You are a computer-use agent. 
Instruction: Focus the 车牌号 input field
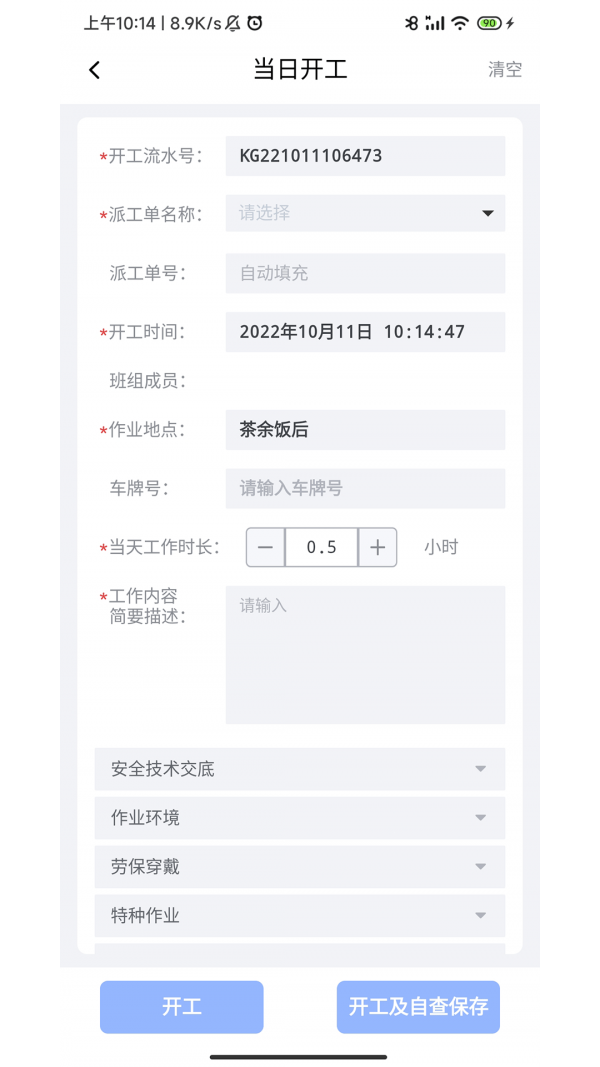(x=365, y=488)
